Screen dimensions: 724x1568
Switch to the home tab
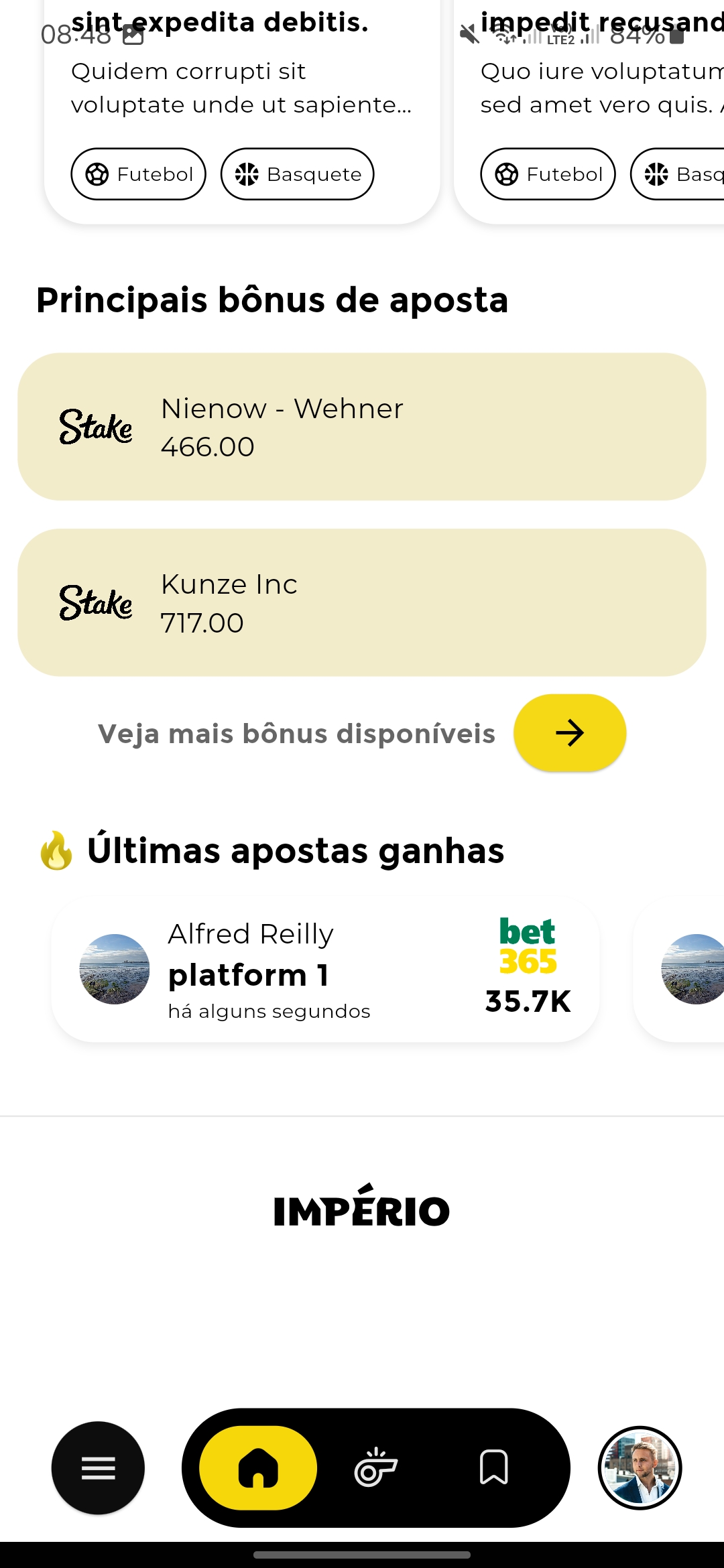tap(258, 1467)
